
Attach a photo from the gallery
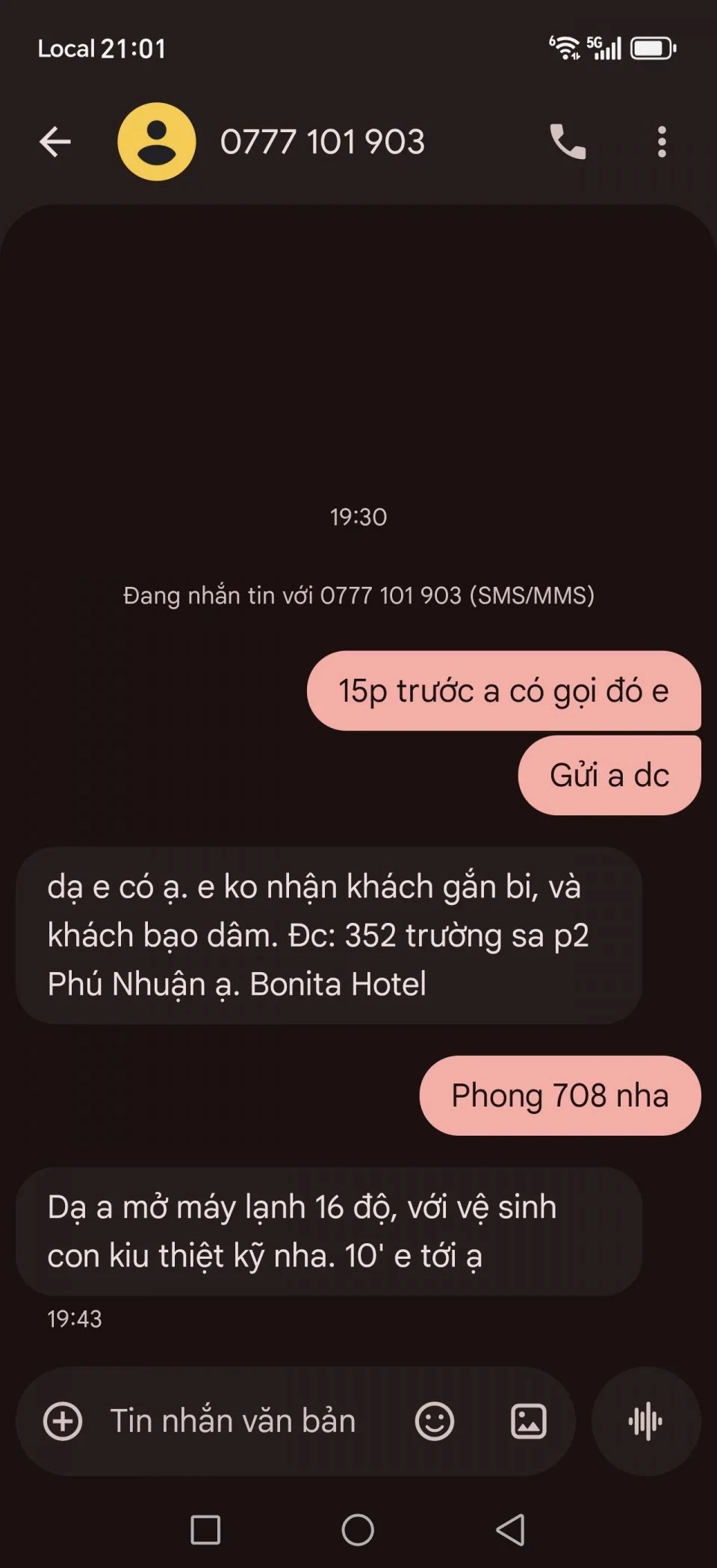[529, 1421]
